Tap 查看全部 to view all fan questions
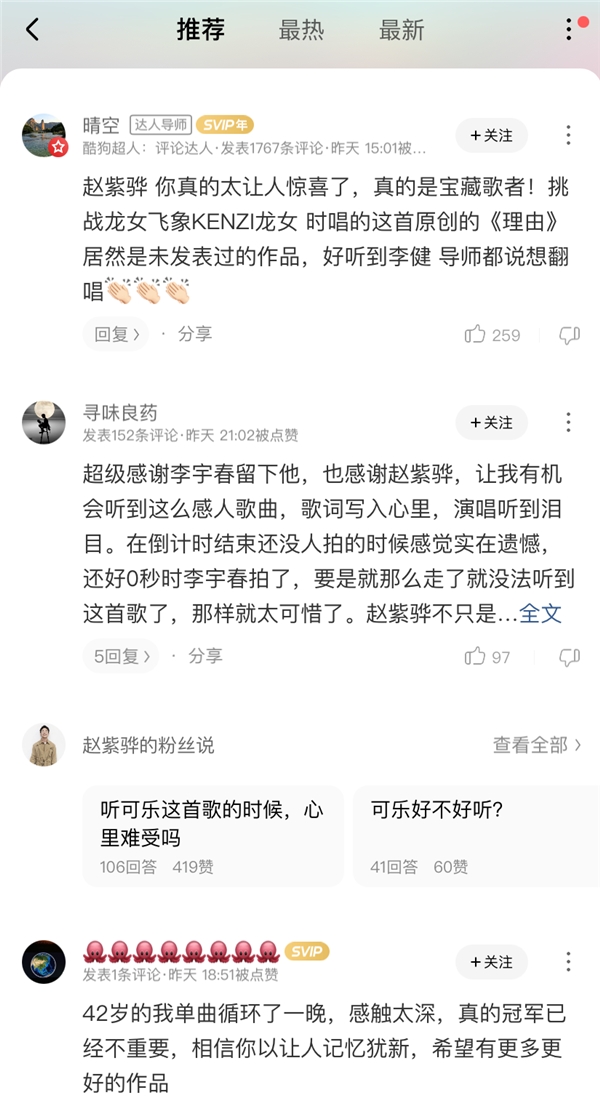 click(537, 745)
